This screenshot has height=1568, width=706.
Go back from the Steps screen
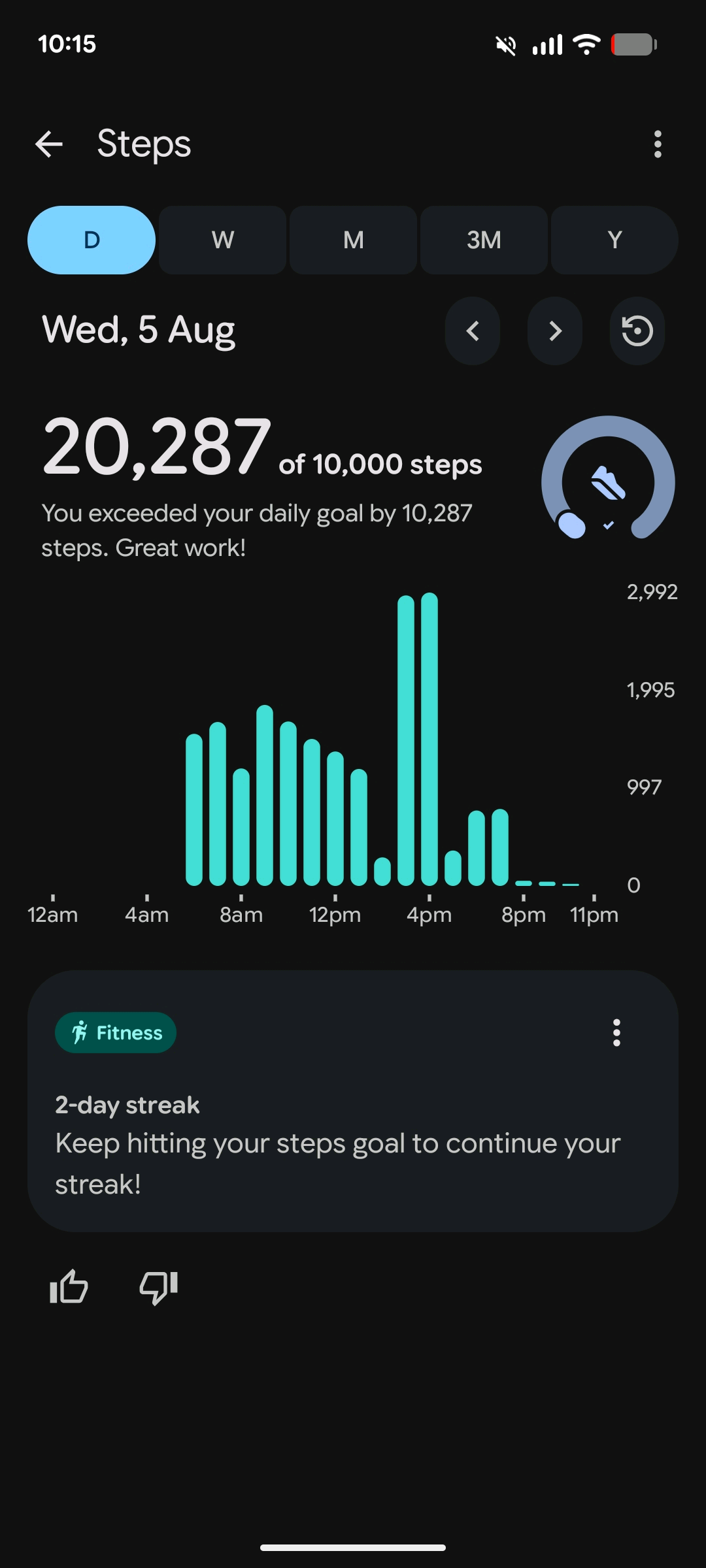point(49,144)
